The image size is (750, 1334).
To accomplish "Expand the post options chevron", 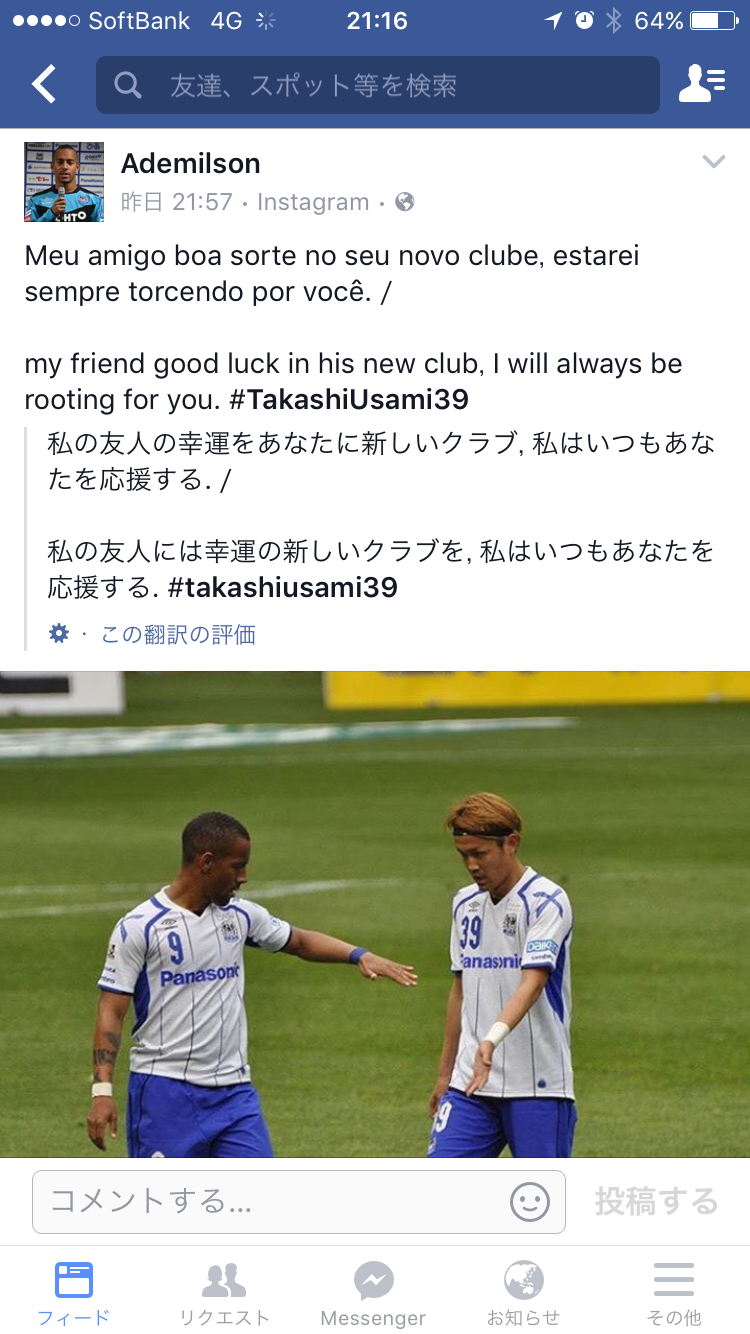I will pyautogui.click(x=713, y=162).
